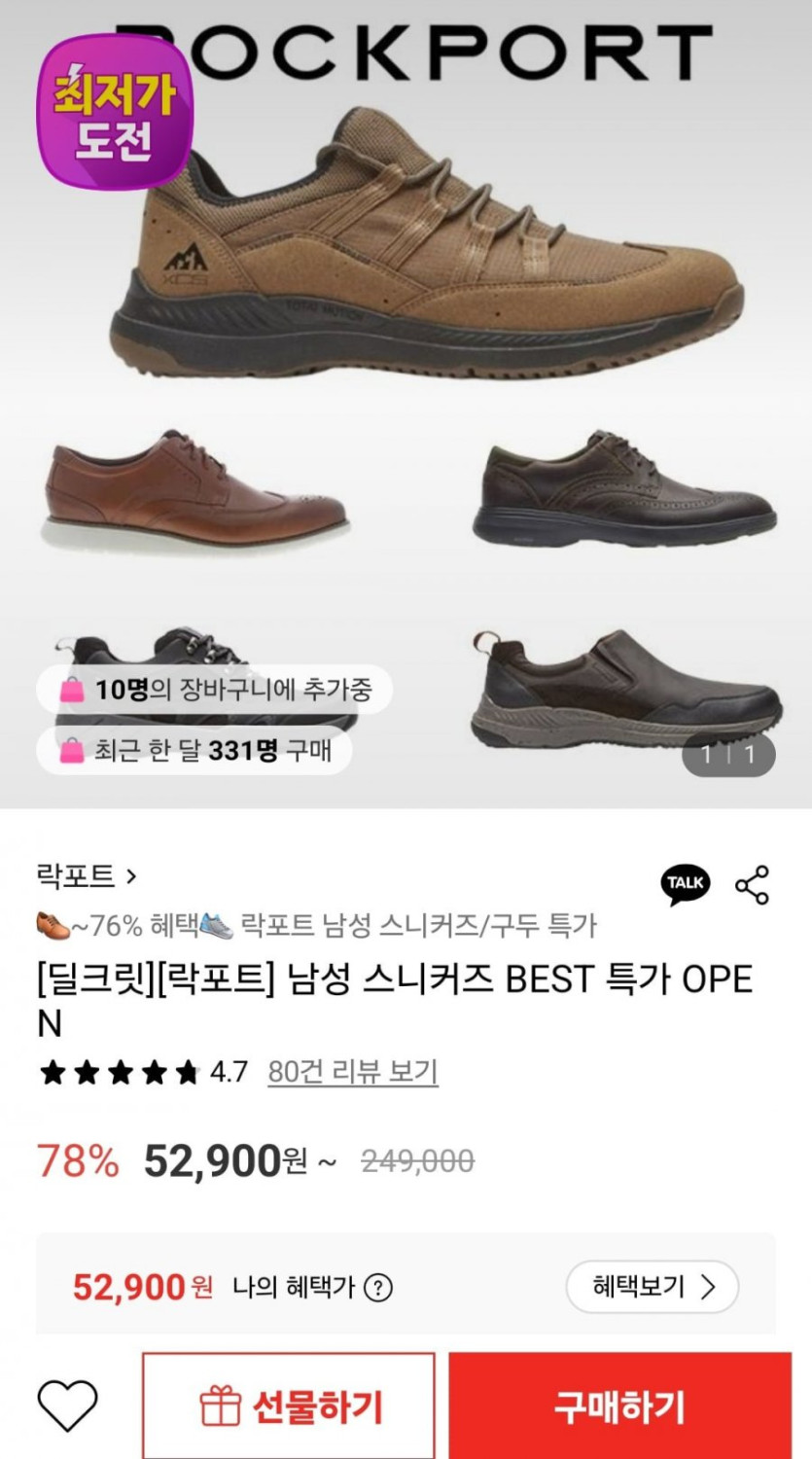Open the share options icon
This screenshot has width=812, height=1459.
(x=752, y=884)
